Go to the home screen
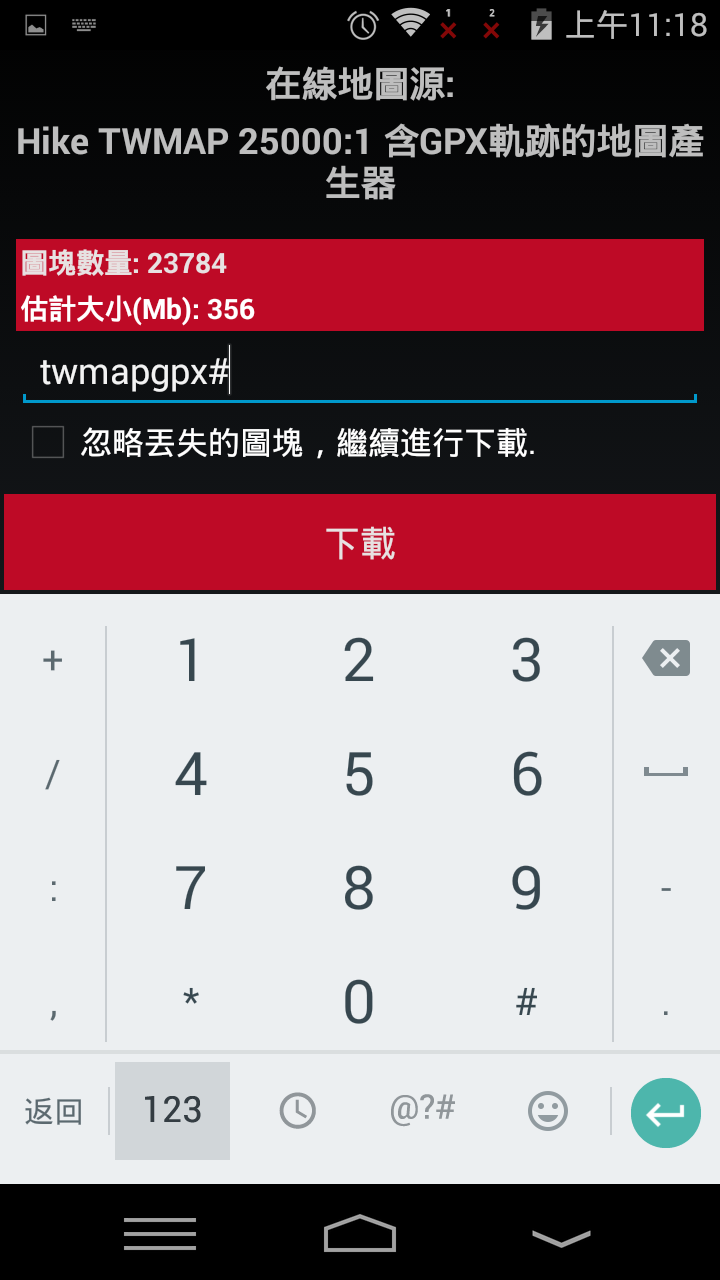720x1280 pixels. [x=360, y=1235]
